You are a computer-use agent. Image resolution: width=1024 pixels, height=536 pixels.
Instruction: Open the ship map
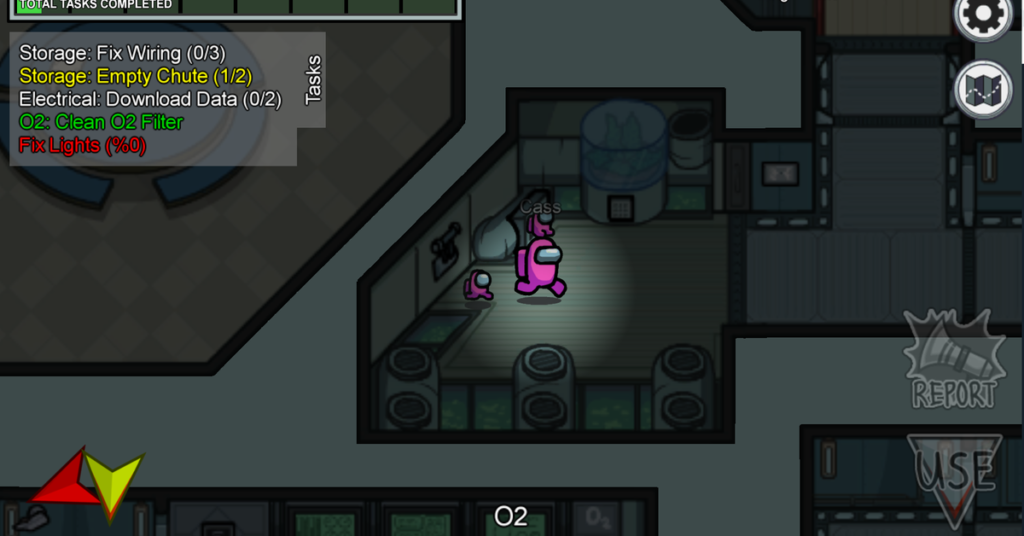pos(985,90)
